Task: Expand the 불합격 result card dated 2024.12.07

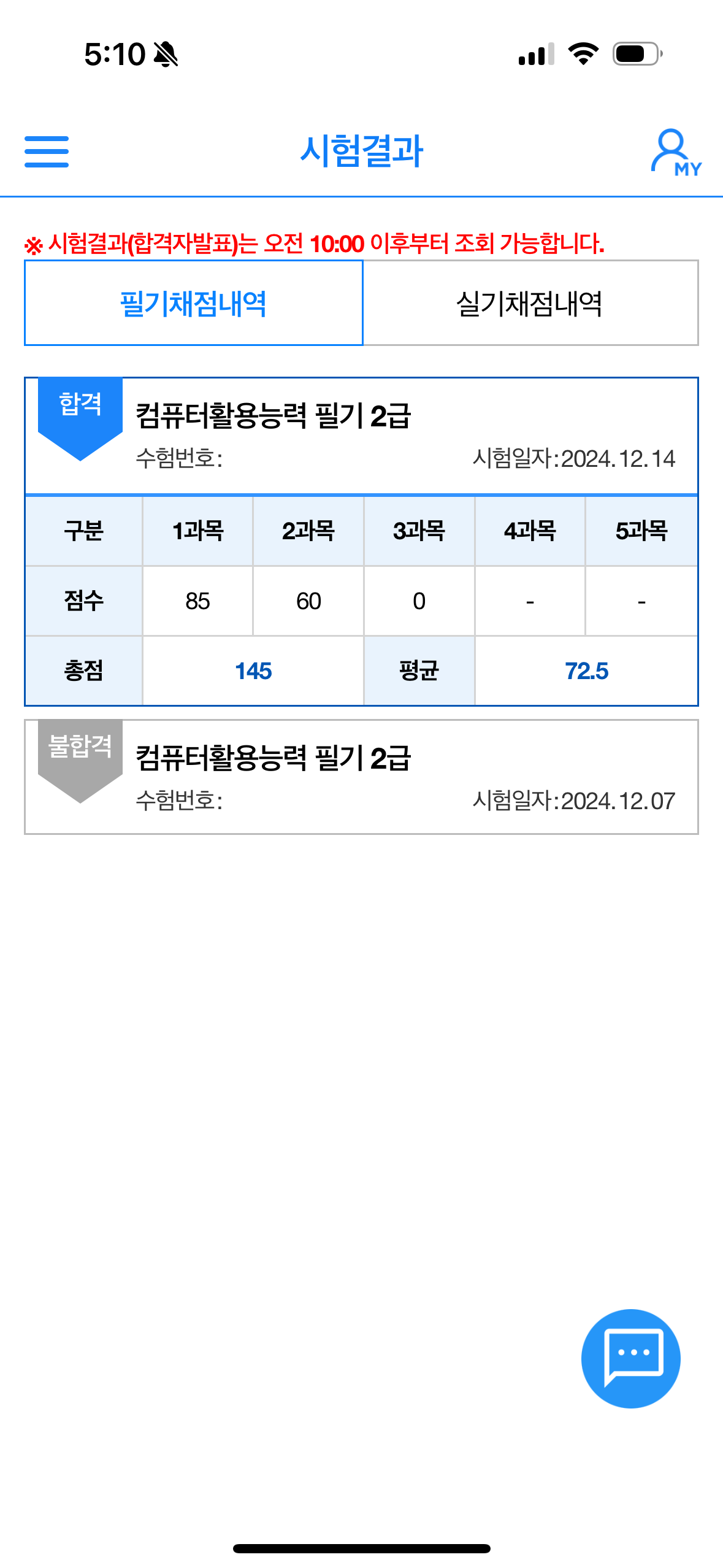Action: [361, 777]
